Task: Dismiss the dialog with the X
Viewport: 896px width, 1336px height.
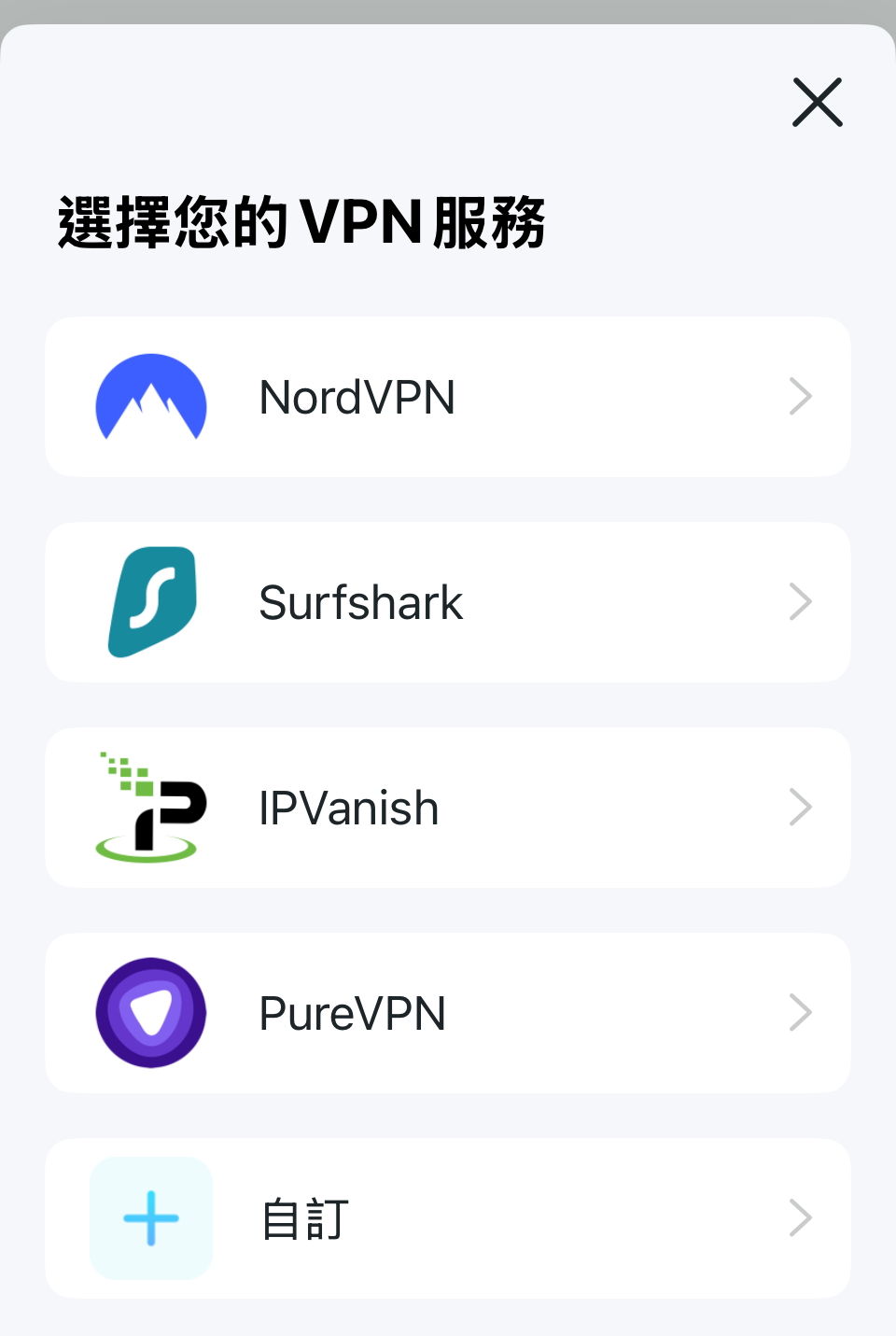Action: (x=817, y=103)
